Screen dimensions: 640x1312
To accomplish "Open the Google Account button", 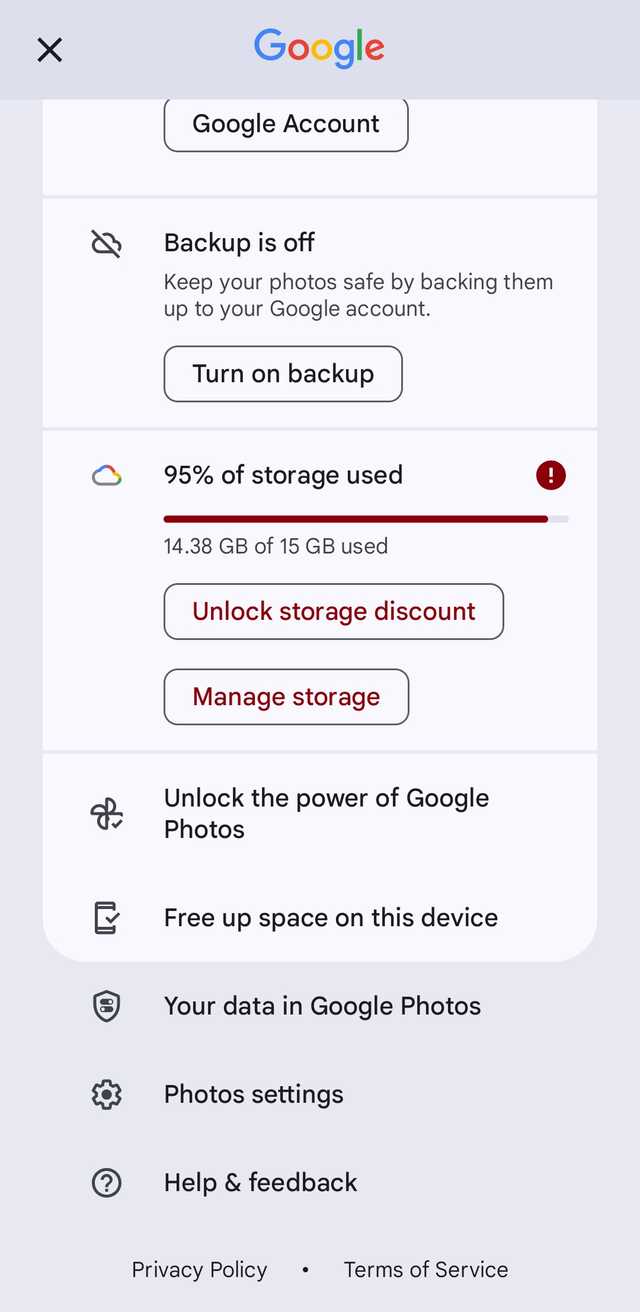I will [286, 124].
